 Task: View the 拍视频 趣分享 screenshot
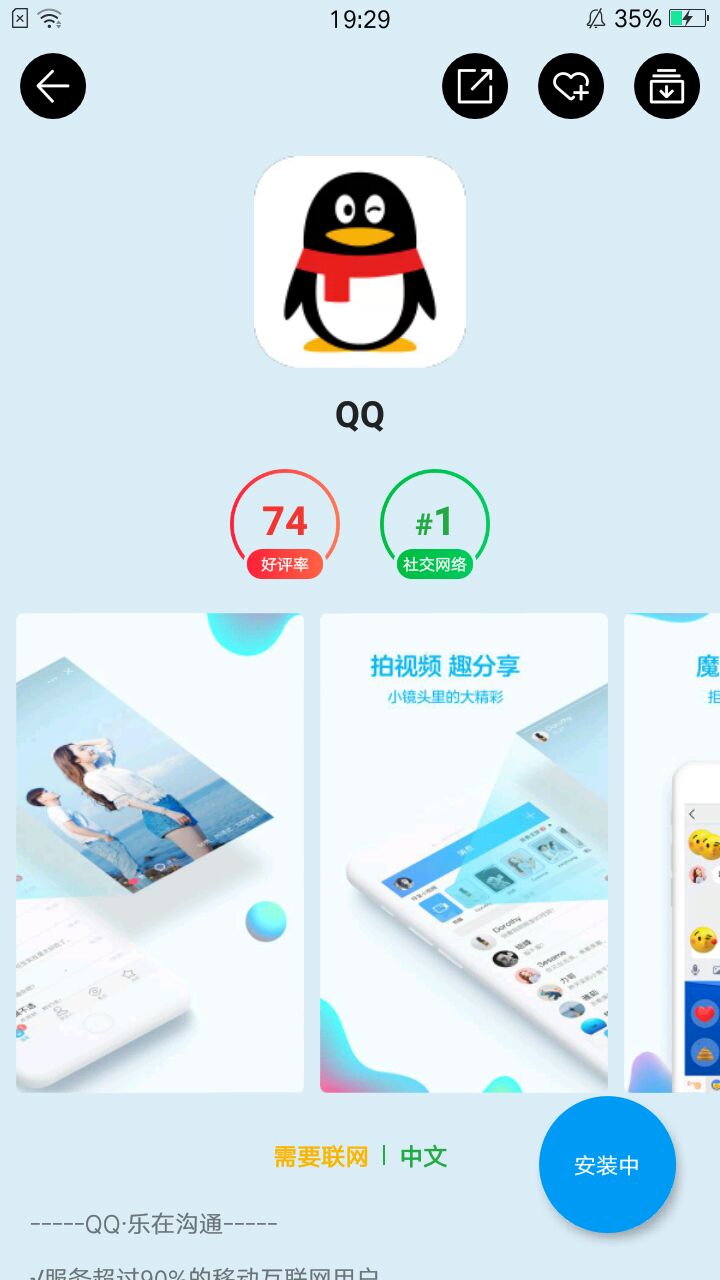click(x=464, y=852)
